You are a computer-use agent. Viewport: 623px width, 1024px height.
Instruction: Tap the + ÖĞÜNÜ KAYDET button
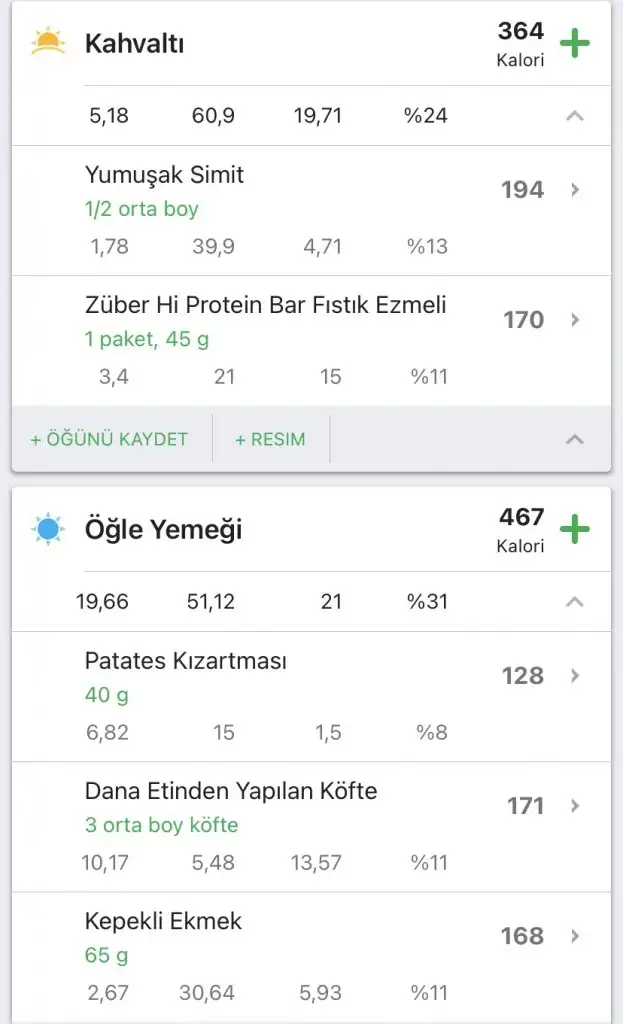(110, 439)
